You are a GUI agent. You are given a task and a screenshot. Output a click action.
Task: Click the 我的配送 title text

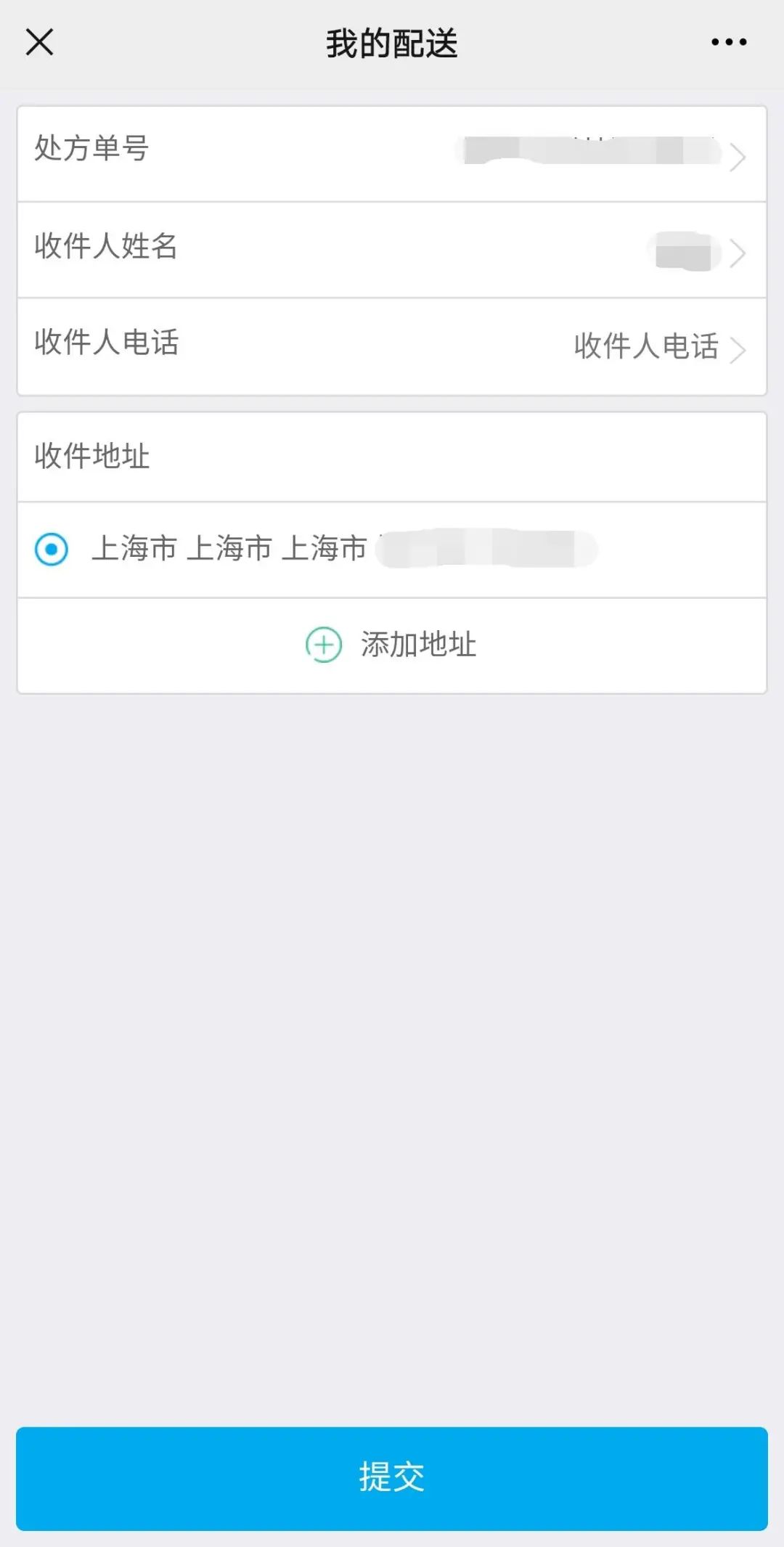[x=392, y=42]
